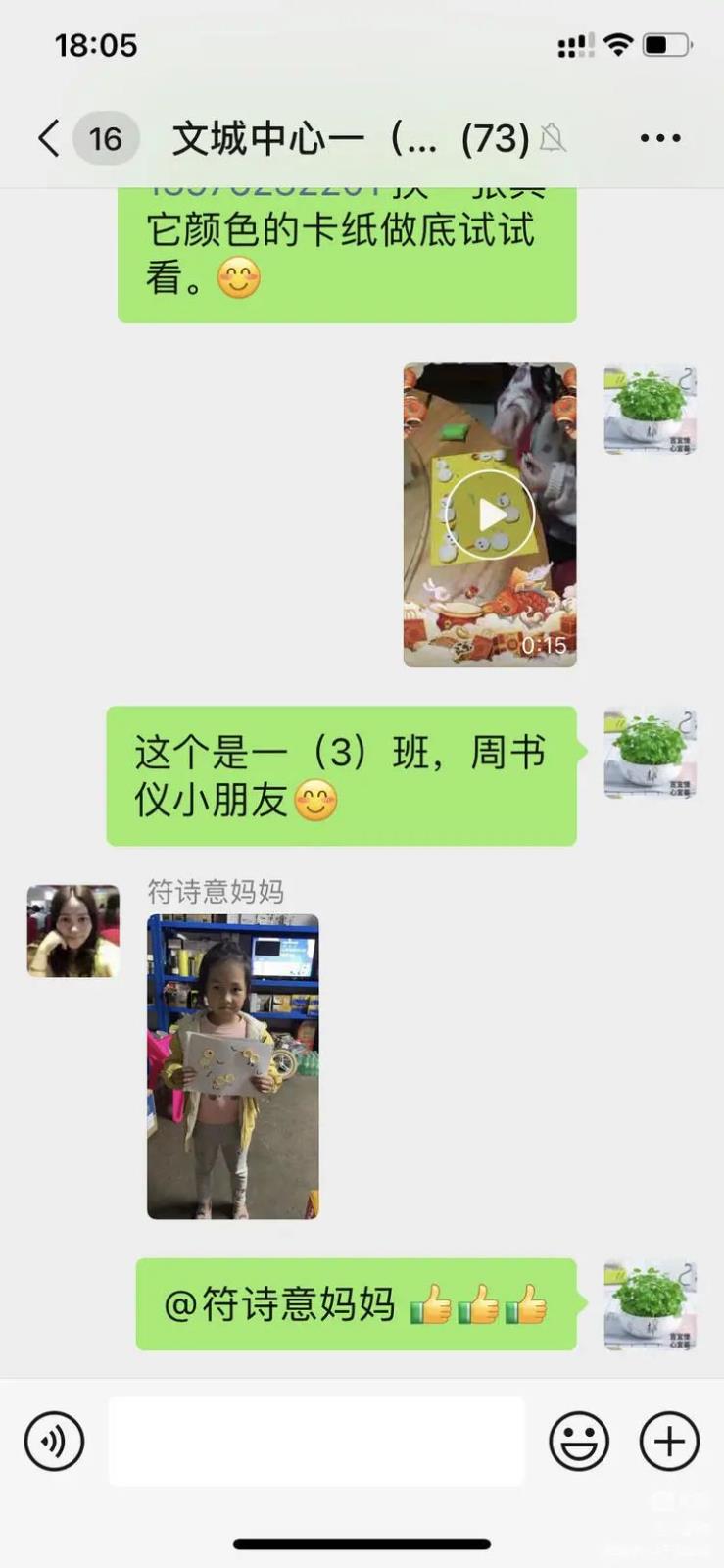Open 符诗意妈妈's profile avatar
Viewport: 724px width, 1568px height.
(x=72, y=931)
